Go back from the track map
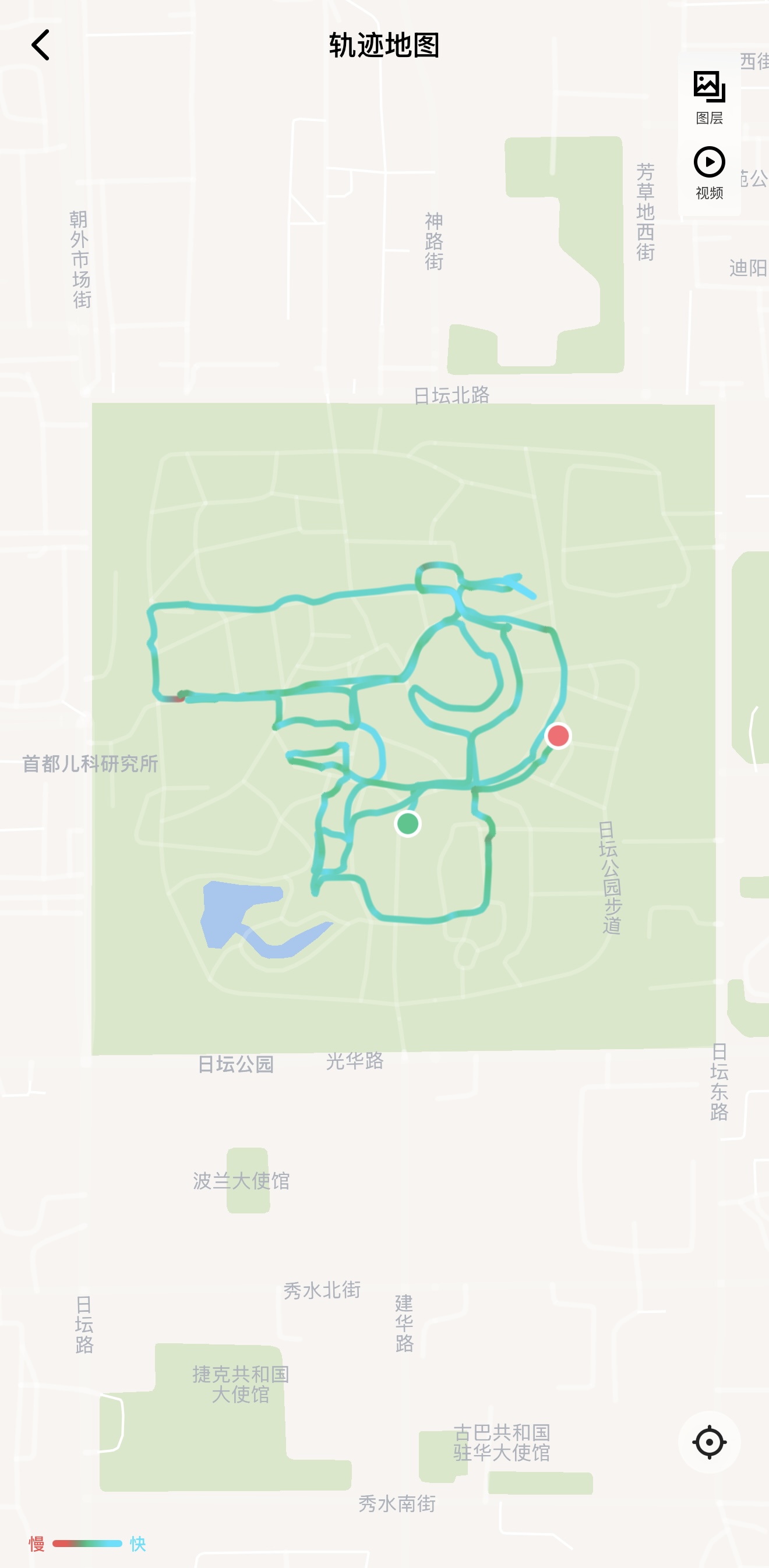This screenshot has width=769, height=1568. (x=40, y=45)
